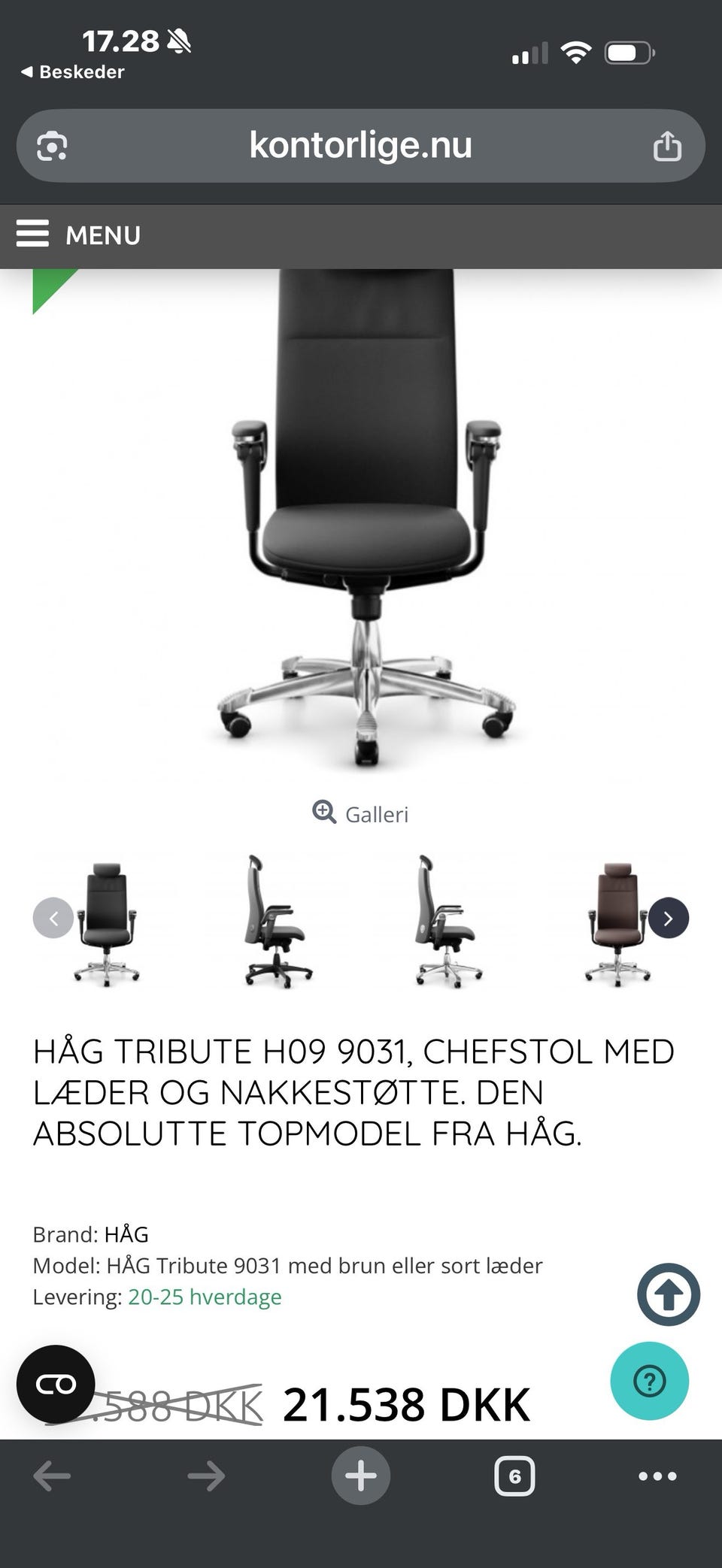Open the share sheet icon
The width and height of the screenshot is (722, 1568).
coord(669,146)
